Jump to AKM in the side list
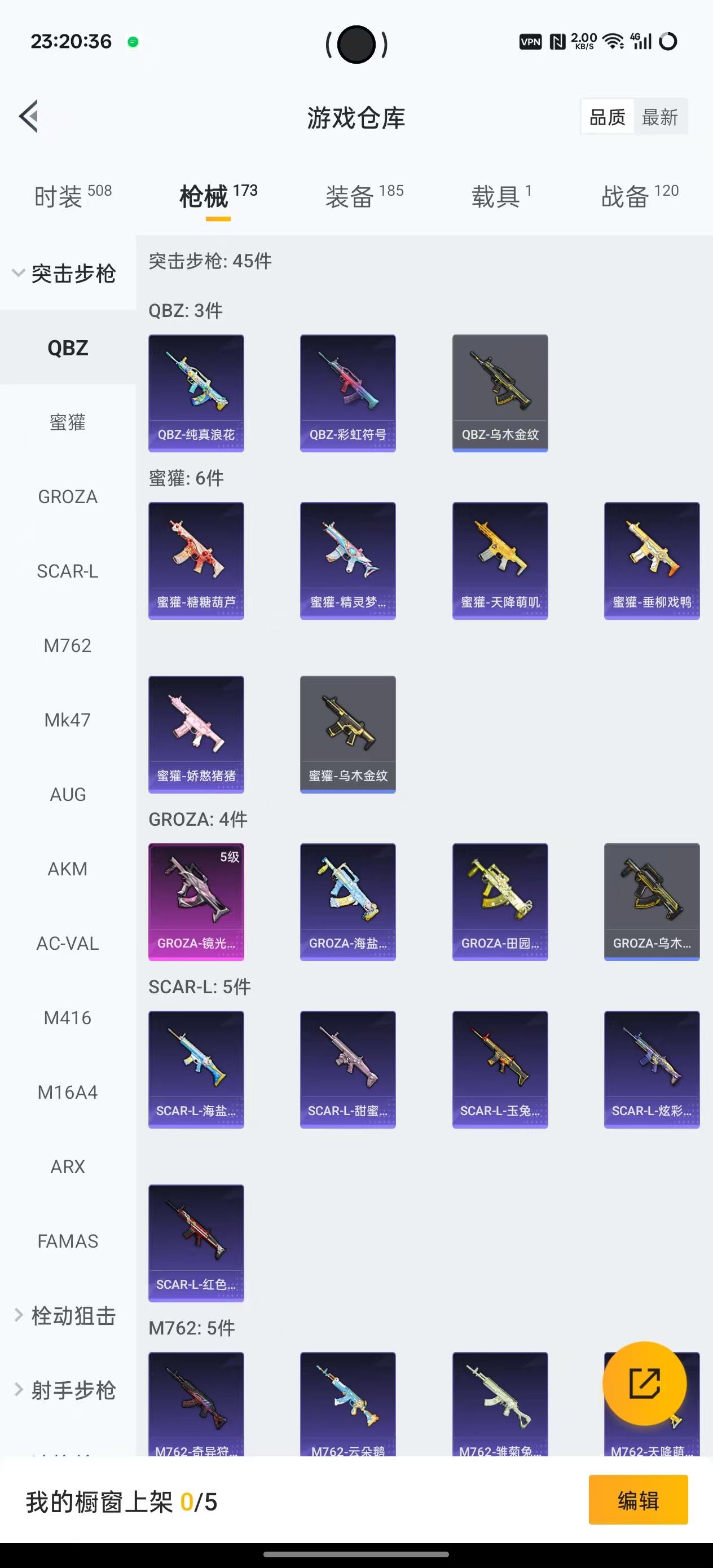 point(68,869)
